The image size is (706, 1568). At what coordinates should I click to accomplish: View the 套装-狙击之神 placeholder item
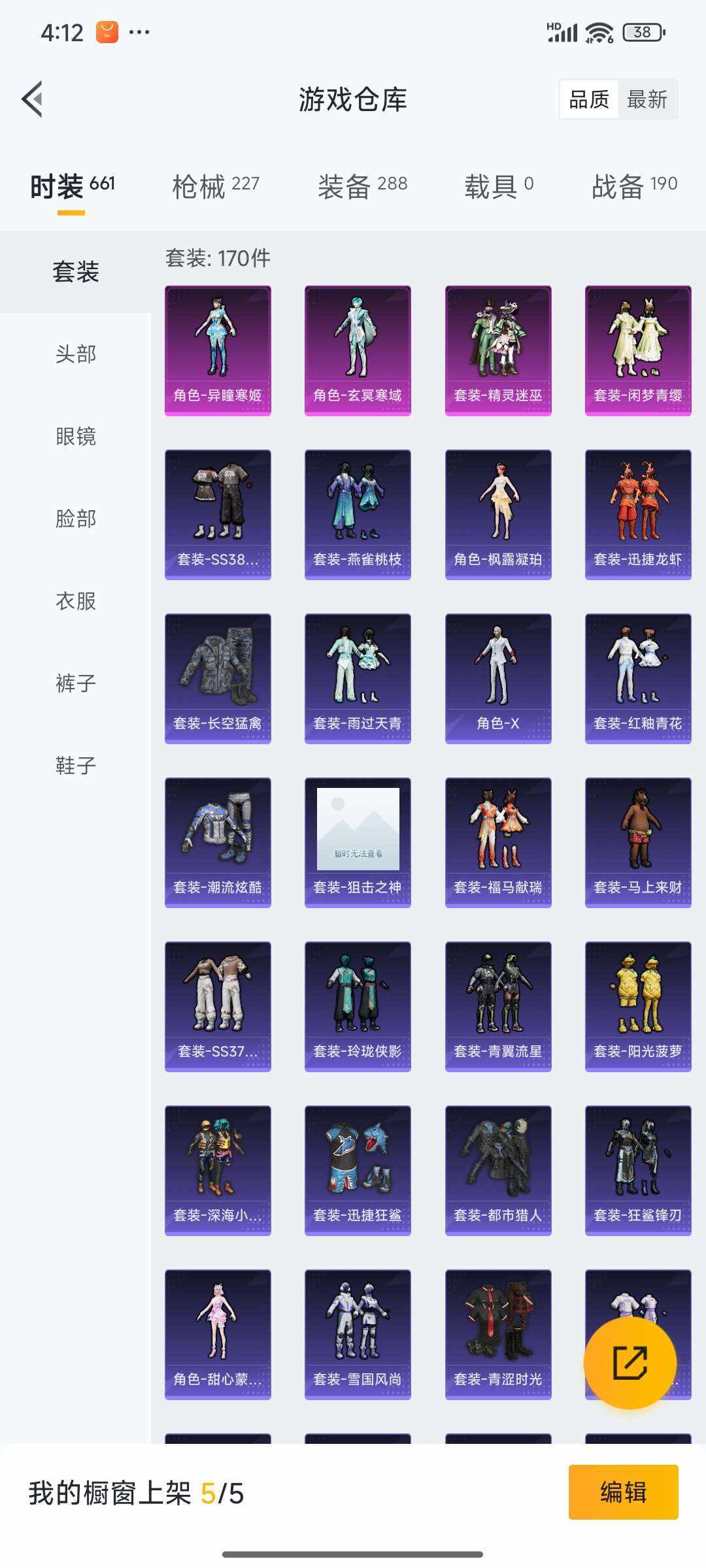[358, 841]
